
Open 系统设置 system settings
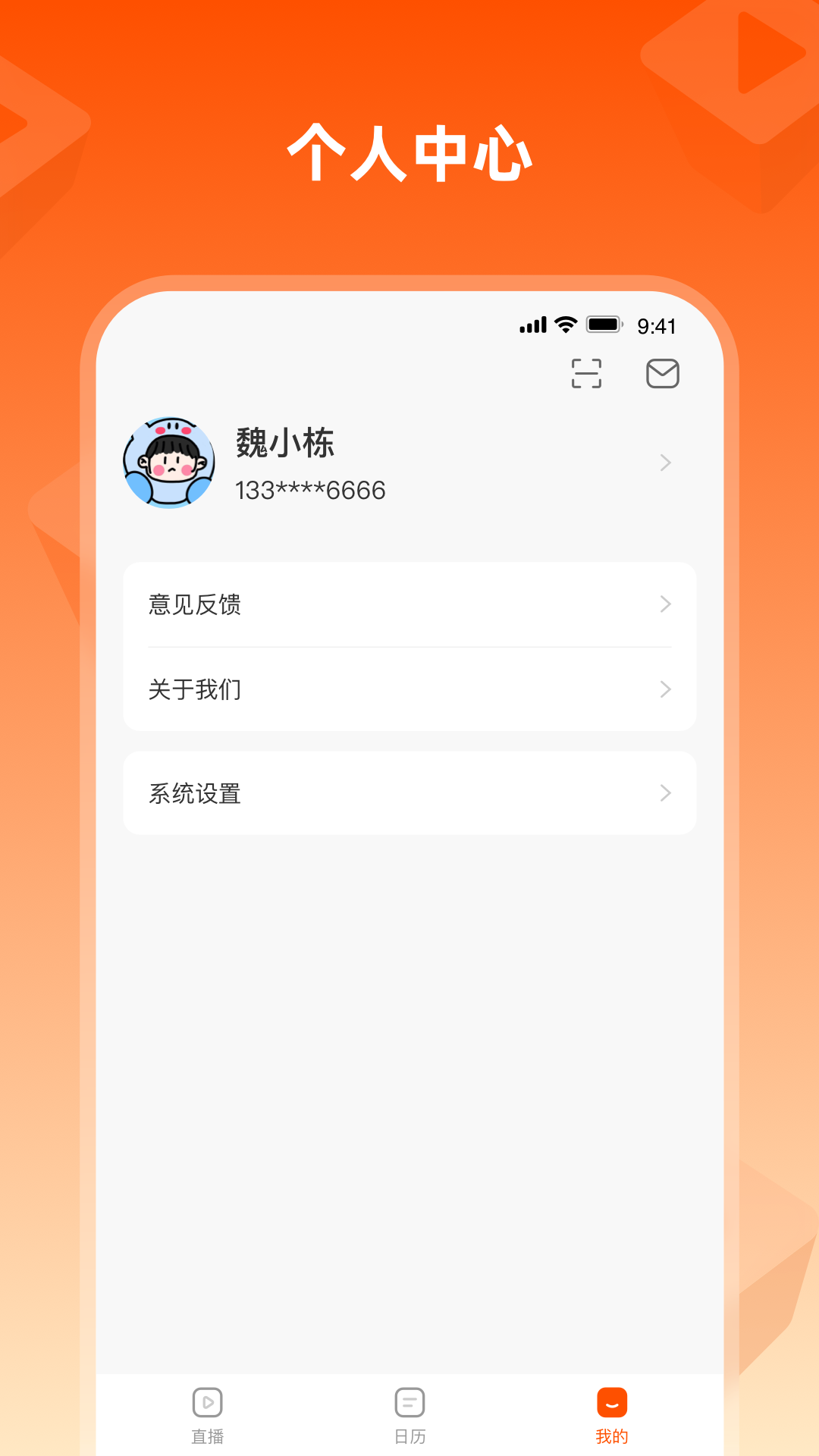point(195,793)
